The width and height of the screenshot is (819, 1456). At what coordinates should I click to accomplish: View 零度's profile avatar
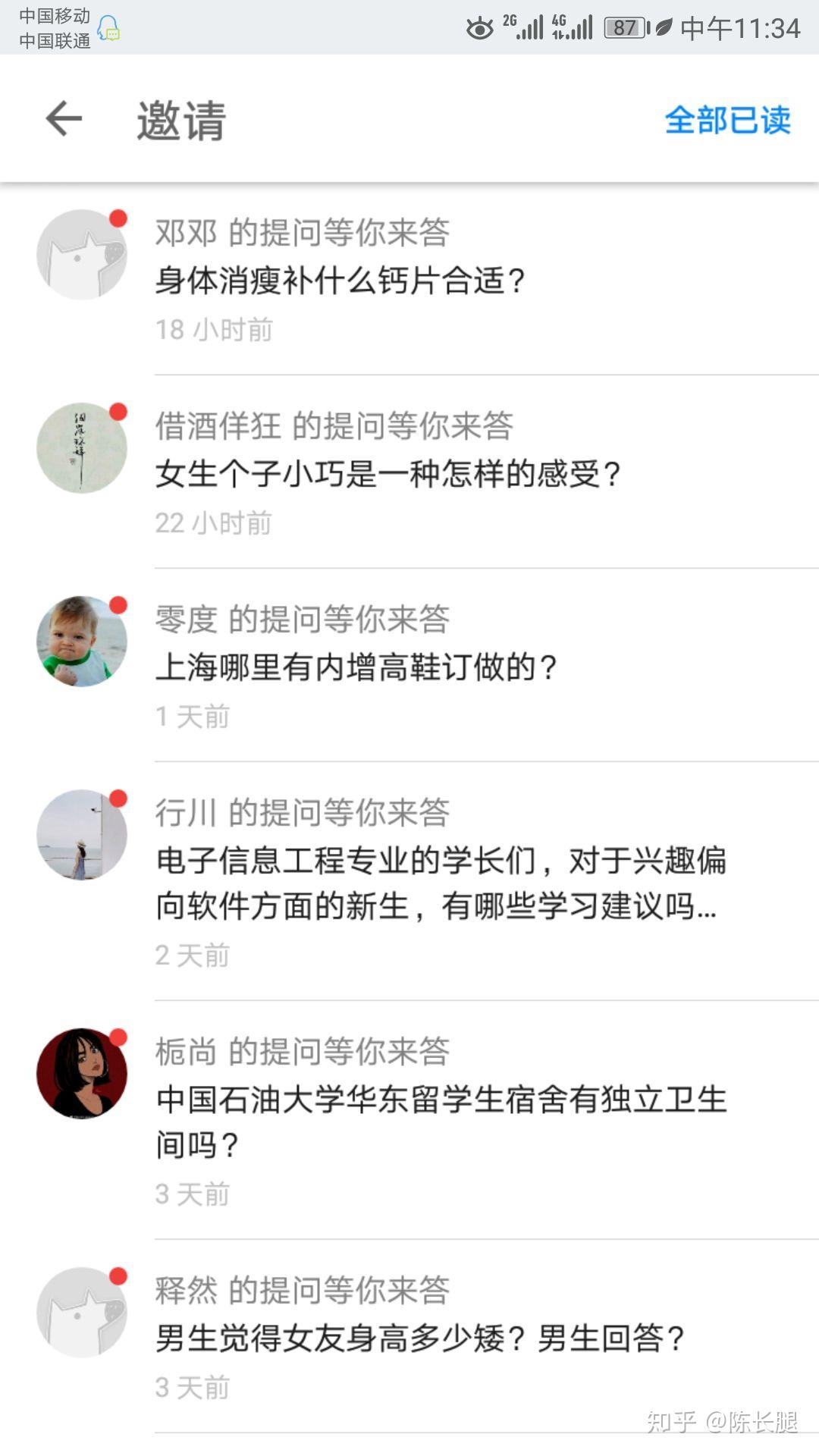tap(82, 642)
